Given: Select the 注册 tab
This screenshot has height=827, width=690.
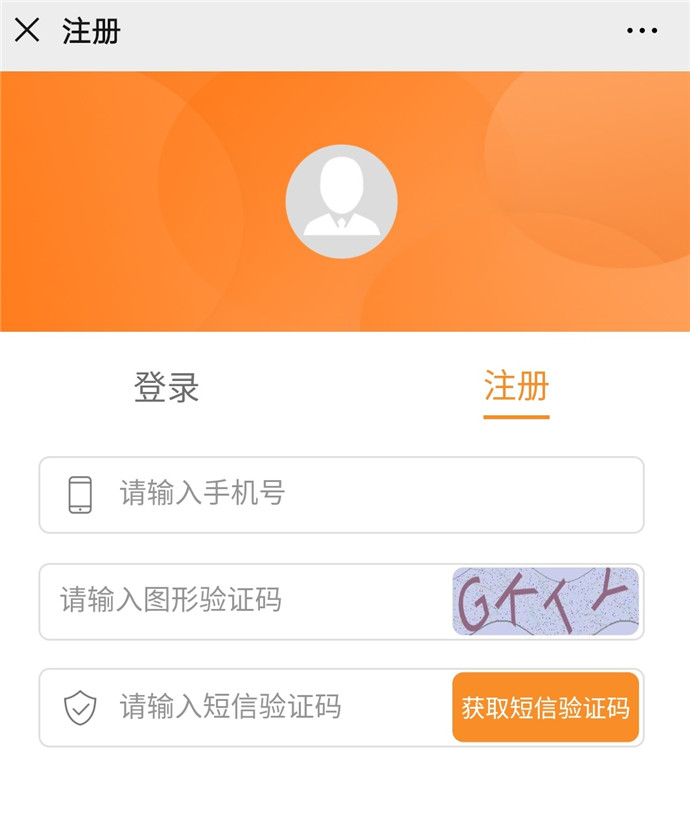Looking at the screenshot, I should (x=516, y=386).
